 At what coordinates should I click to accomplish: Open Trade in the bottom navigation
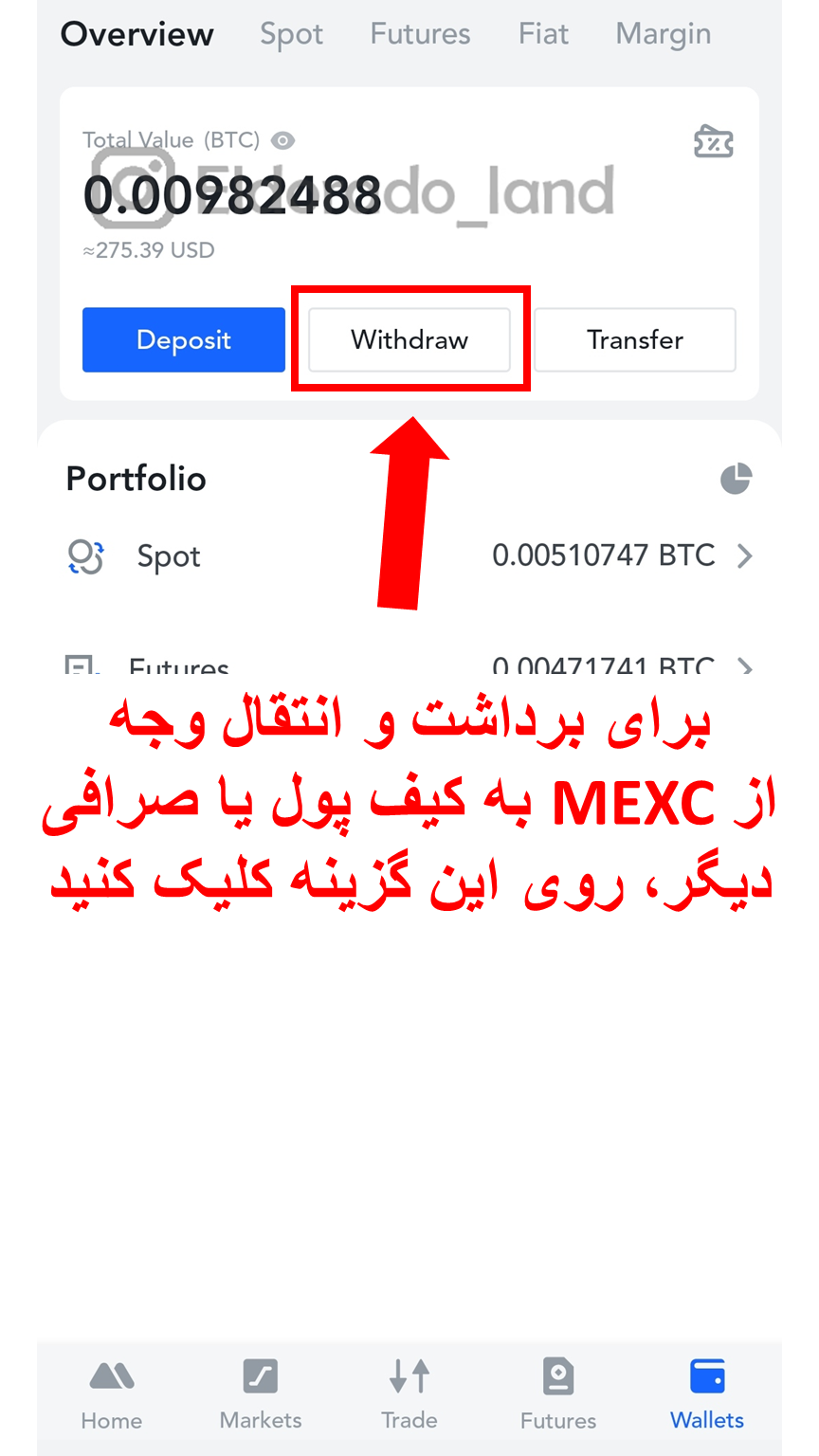tap(409, 1394)
